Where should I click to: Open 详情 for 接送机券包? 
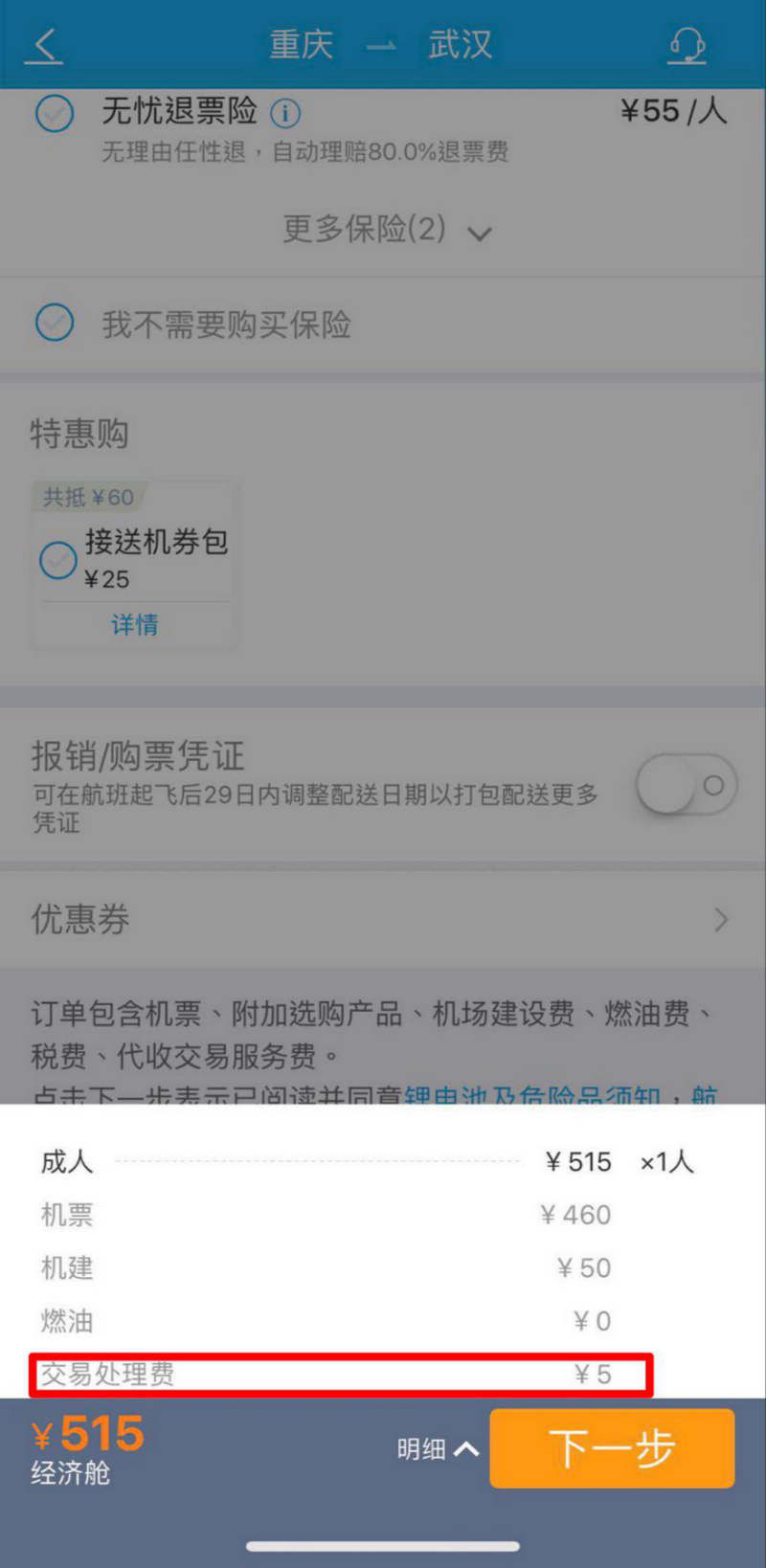(x=134, y=625)
